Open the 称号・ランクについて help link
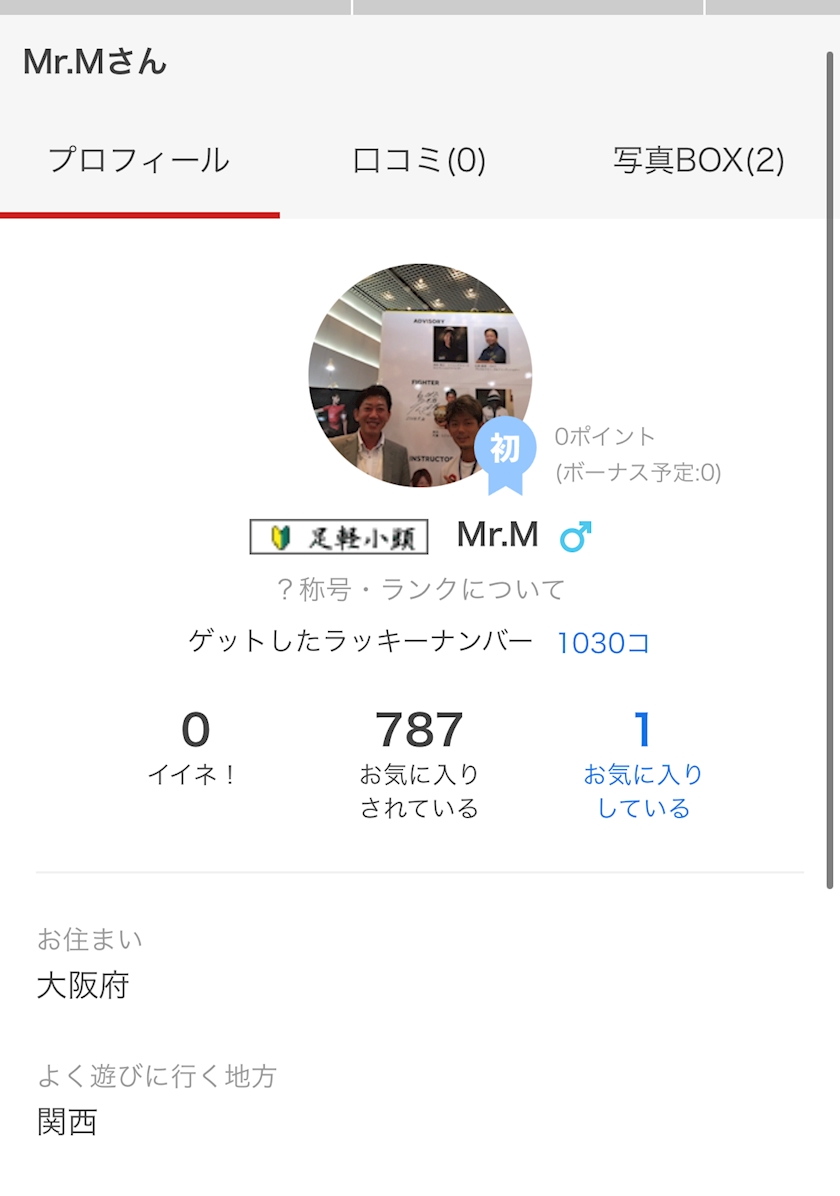Image resolution: width=840 pixels, height=1196 pixels. (x=420, y=589)
